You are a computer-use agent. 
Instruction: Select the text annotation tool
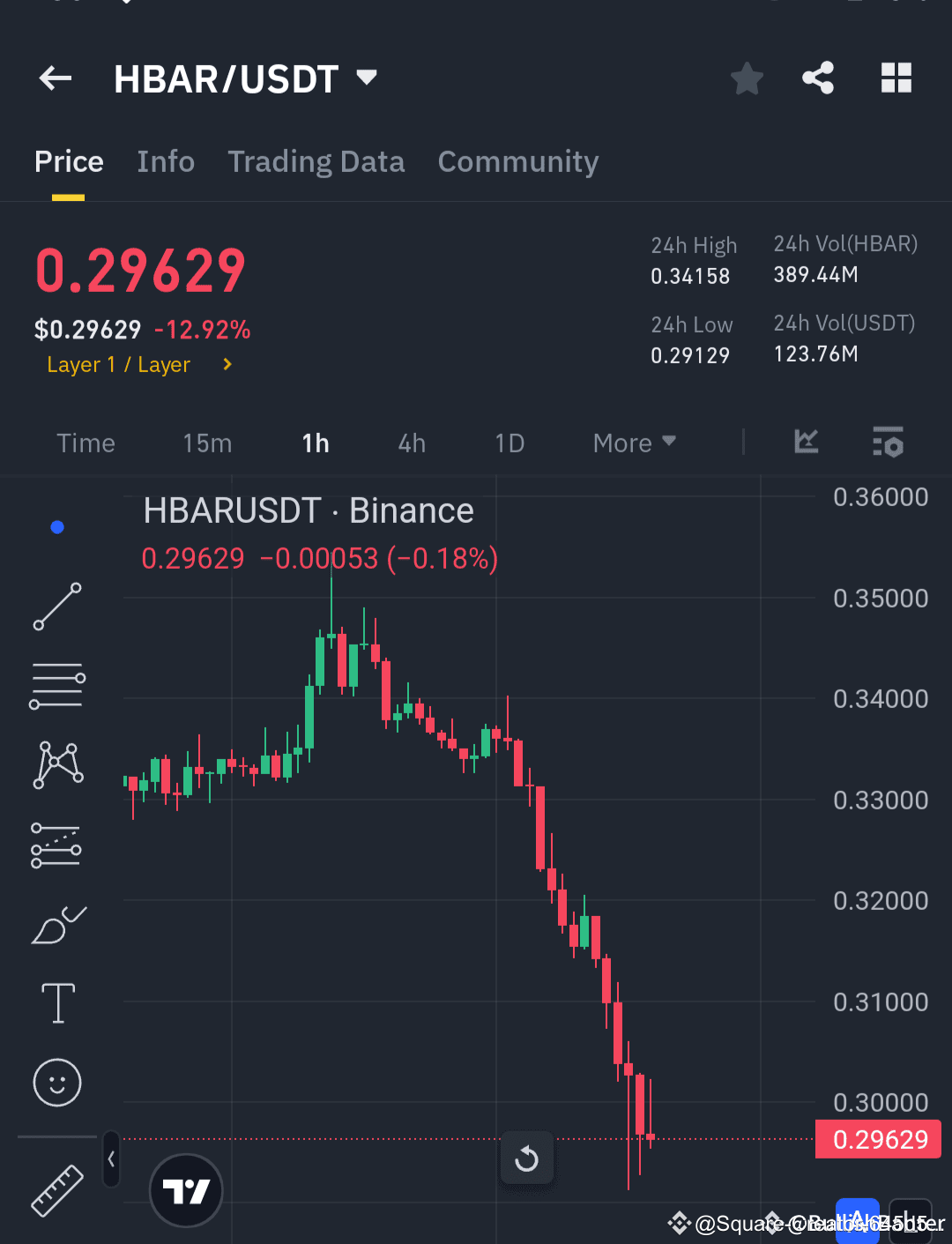click(x=57, y=1002)
